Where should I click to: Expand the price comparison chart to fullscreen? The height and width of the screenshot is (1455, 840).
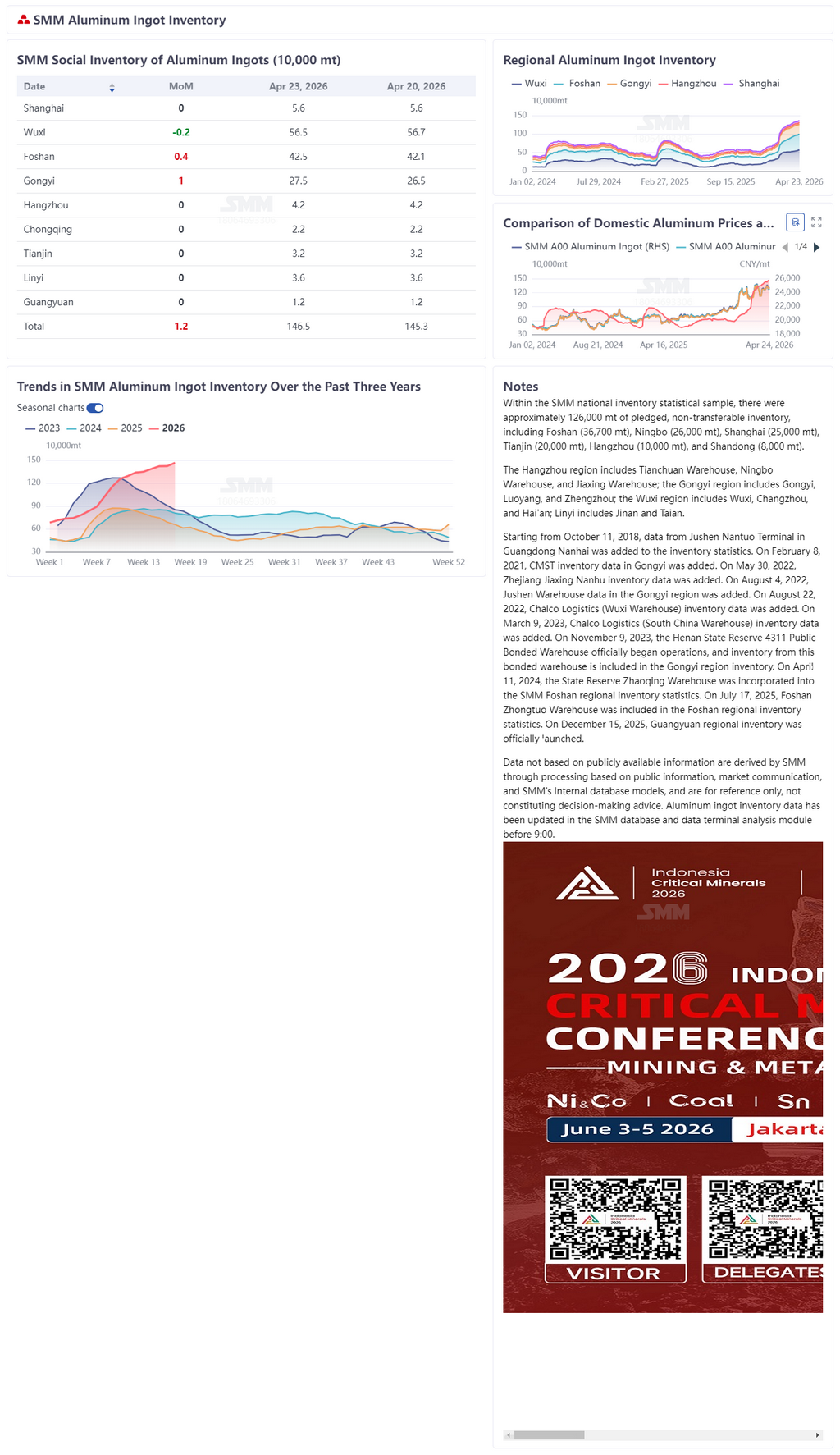816,222
